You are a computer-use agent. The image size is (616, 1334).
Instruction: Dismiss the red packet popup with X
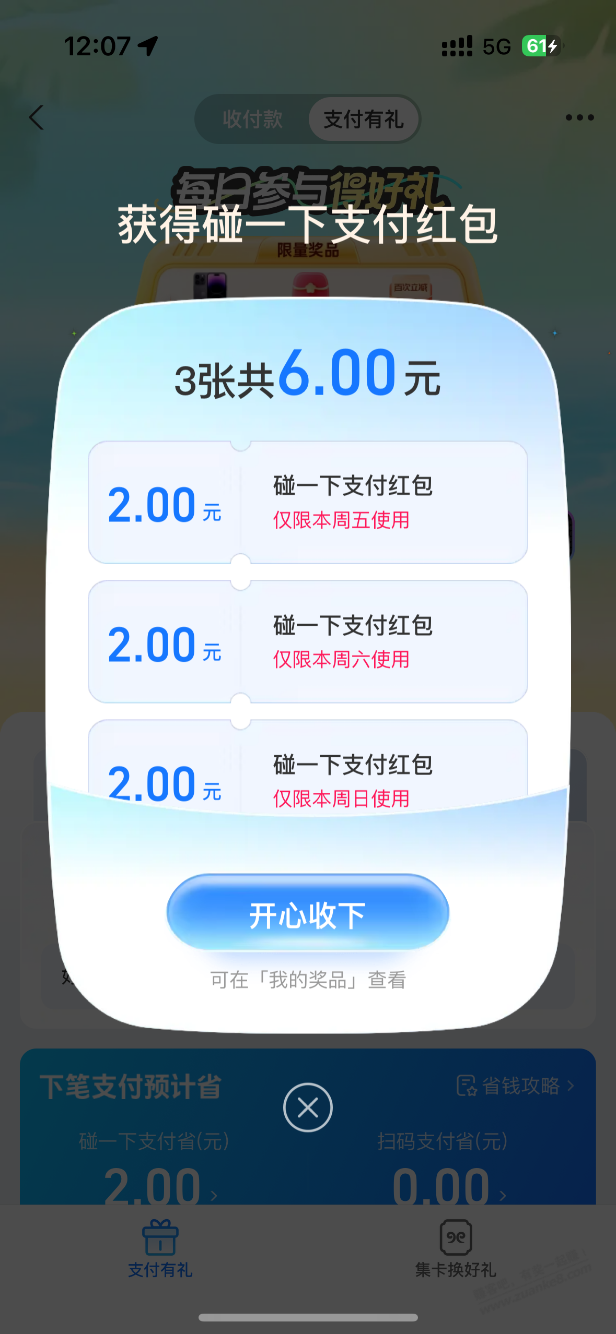(x=307, y=1107)
